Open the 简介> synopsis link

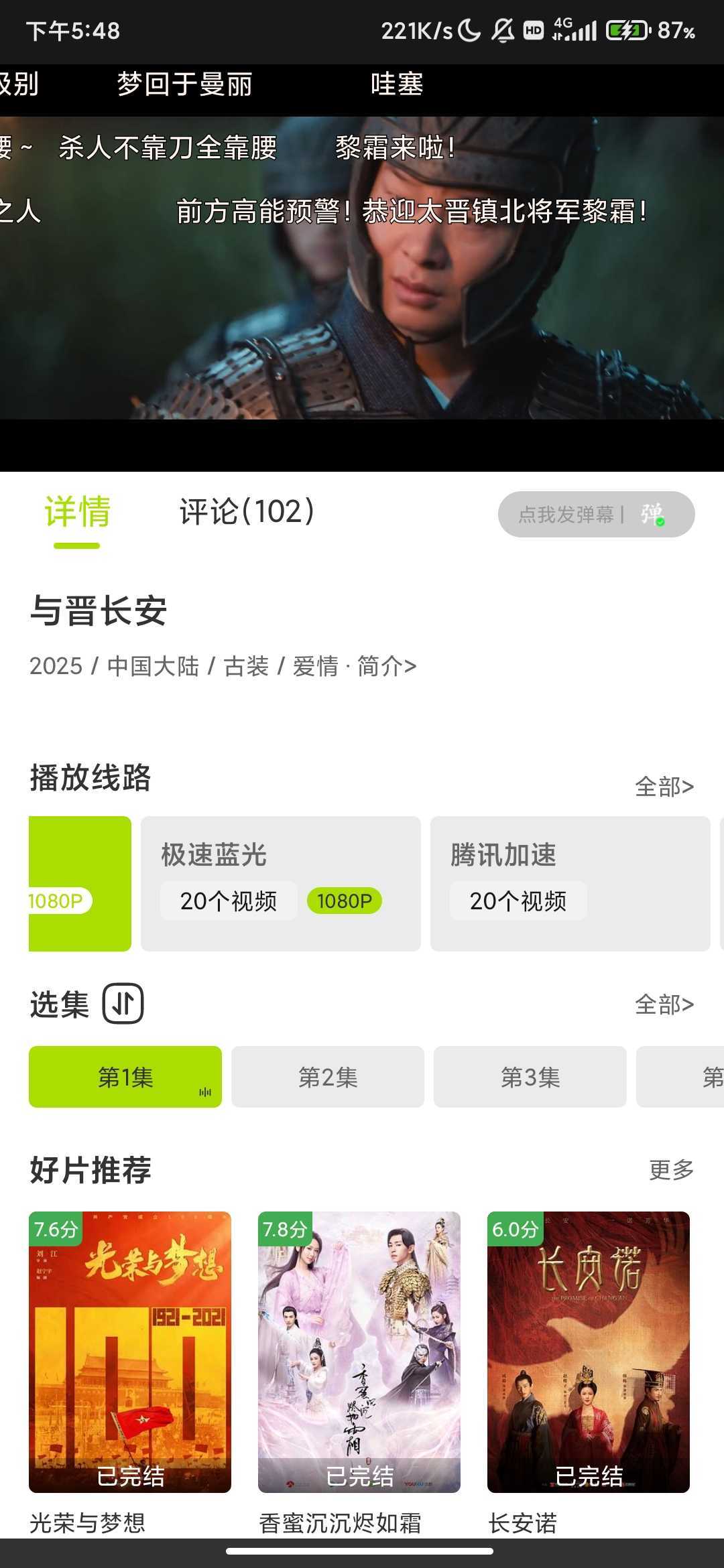pos(386,666)
